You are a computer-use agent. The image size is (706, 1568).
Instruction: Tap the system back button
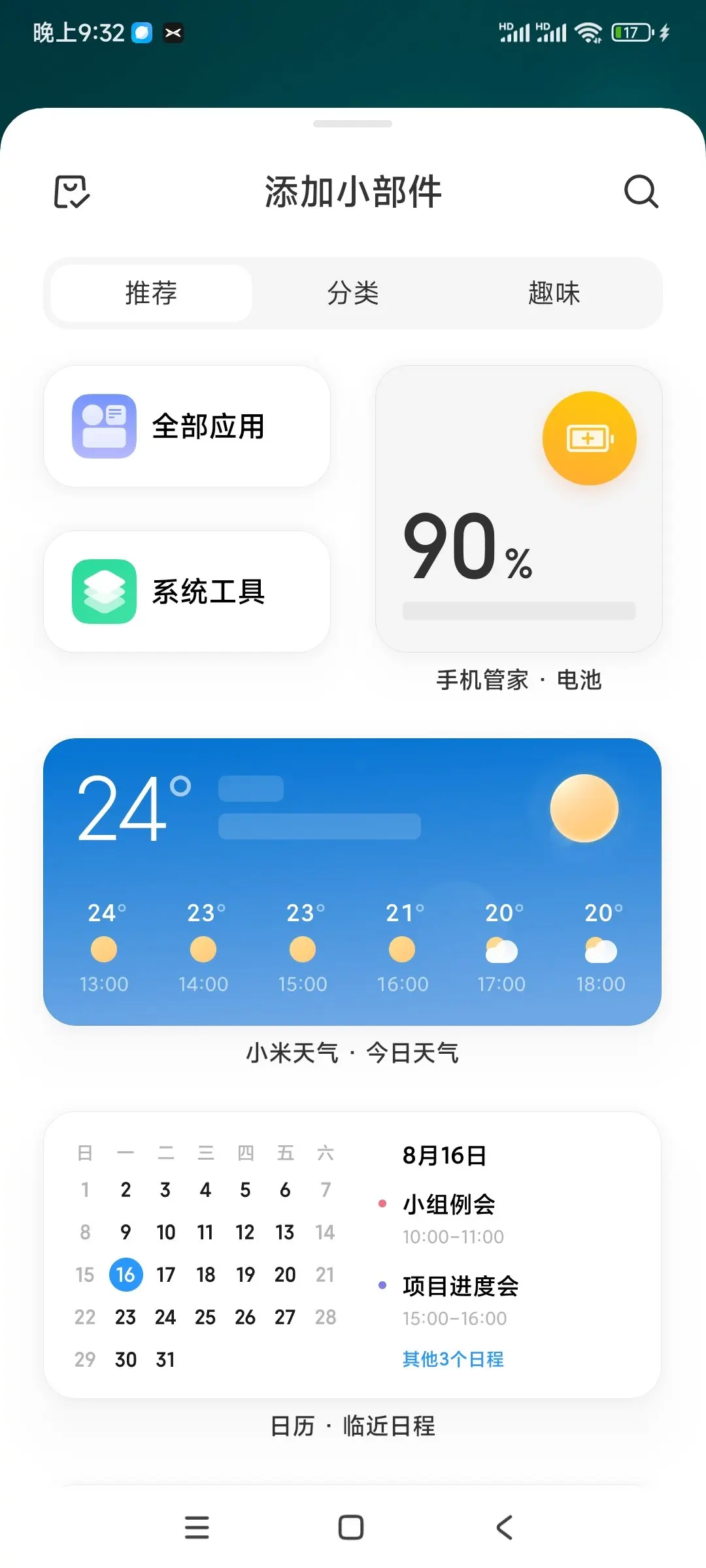click(504, 1527)
